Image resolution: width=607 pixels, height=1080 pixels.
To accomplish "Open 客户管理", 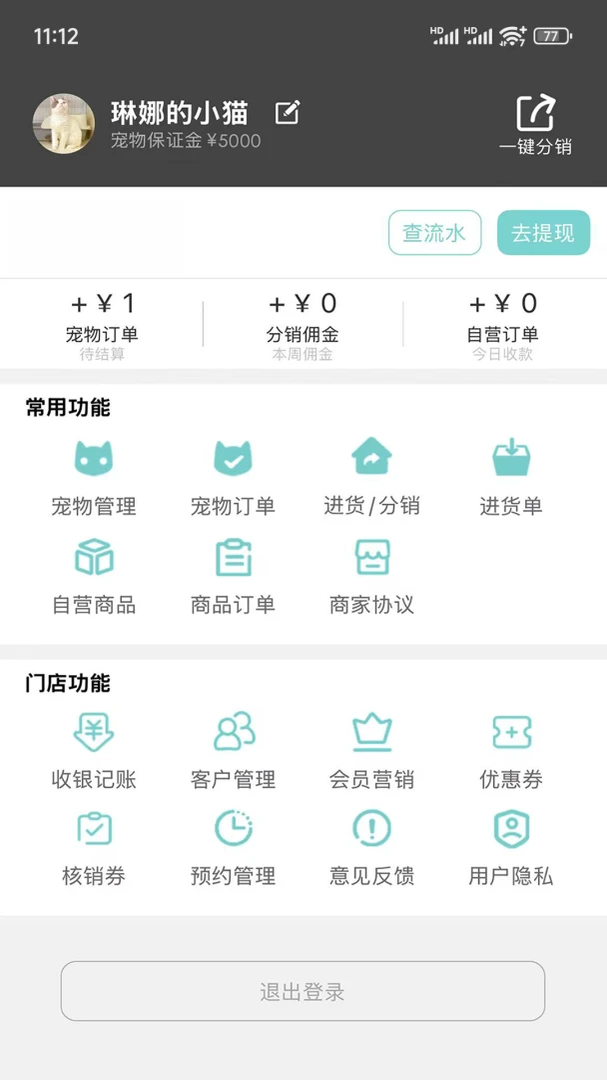I will 233,751.
